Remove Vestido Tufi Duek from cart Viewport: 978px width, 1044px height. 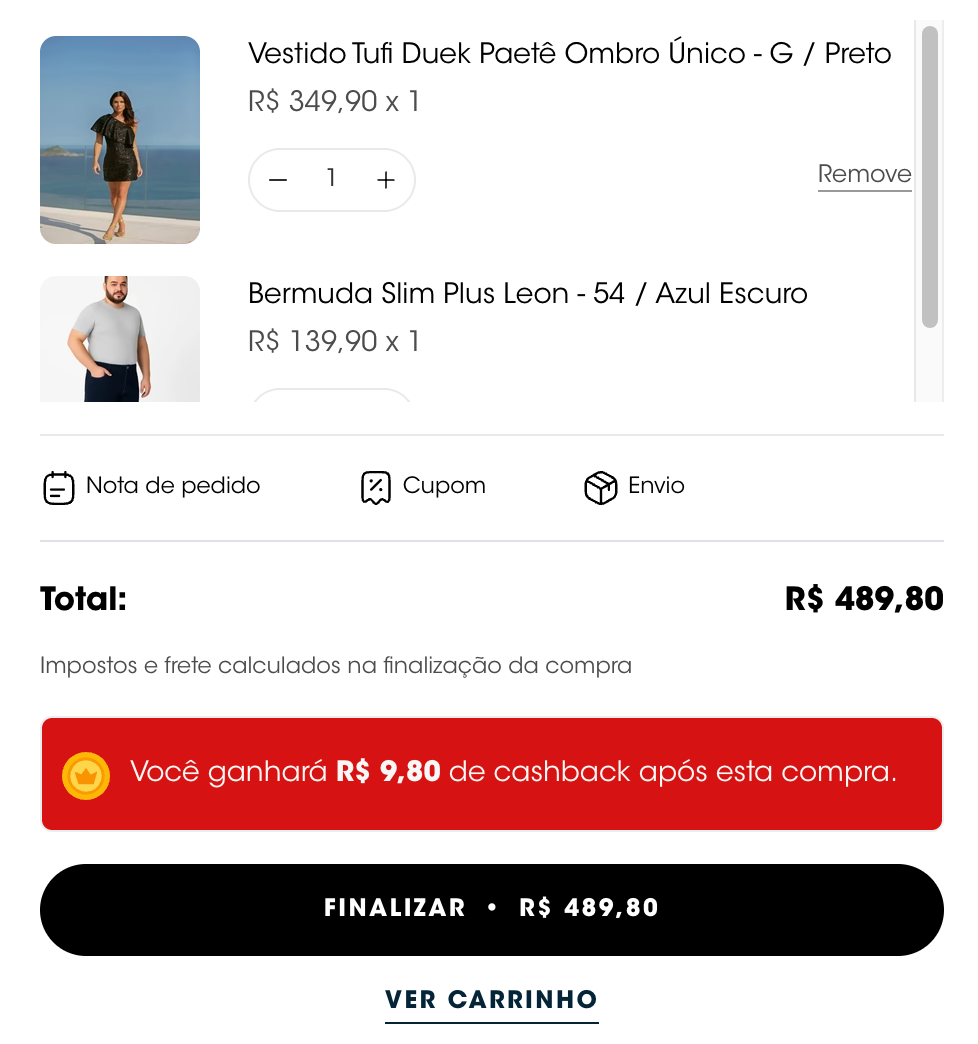[x=864, y=175]
